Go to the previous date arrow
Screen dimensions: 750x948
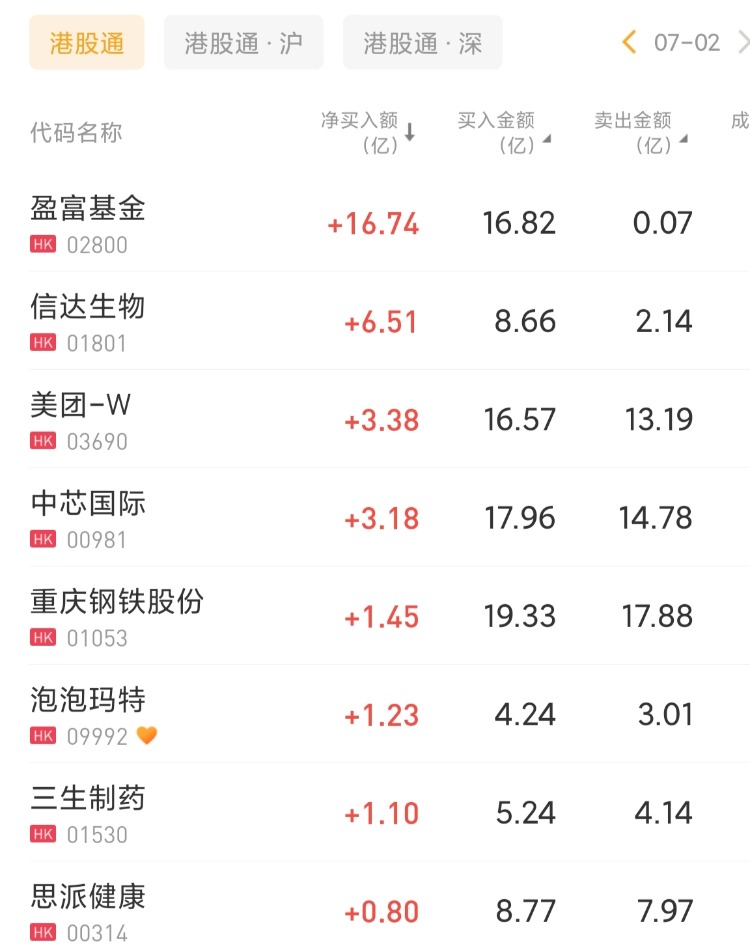point(629,42)
